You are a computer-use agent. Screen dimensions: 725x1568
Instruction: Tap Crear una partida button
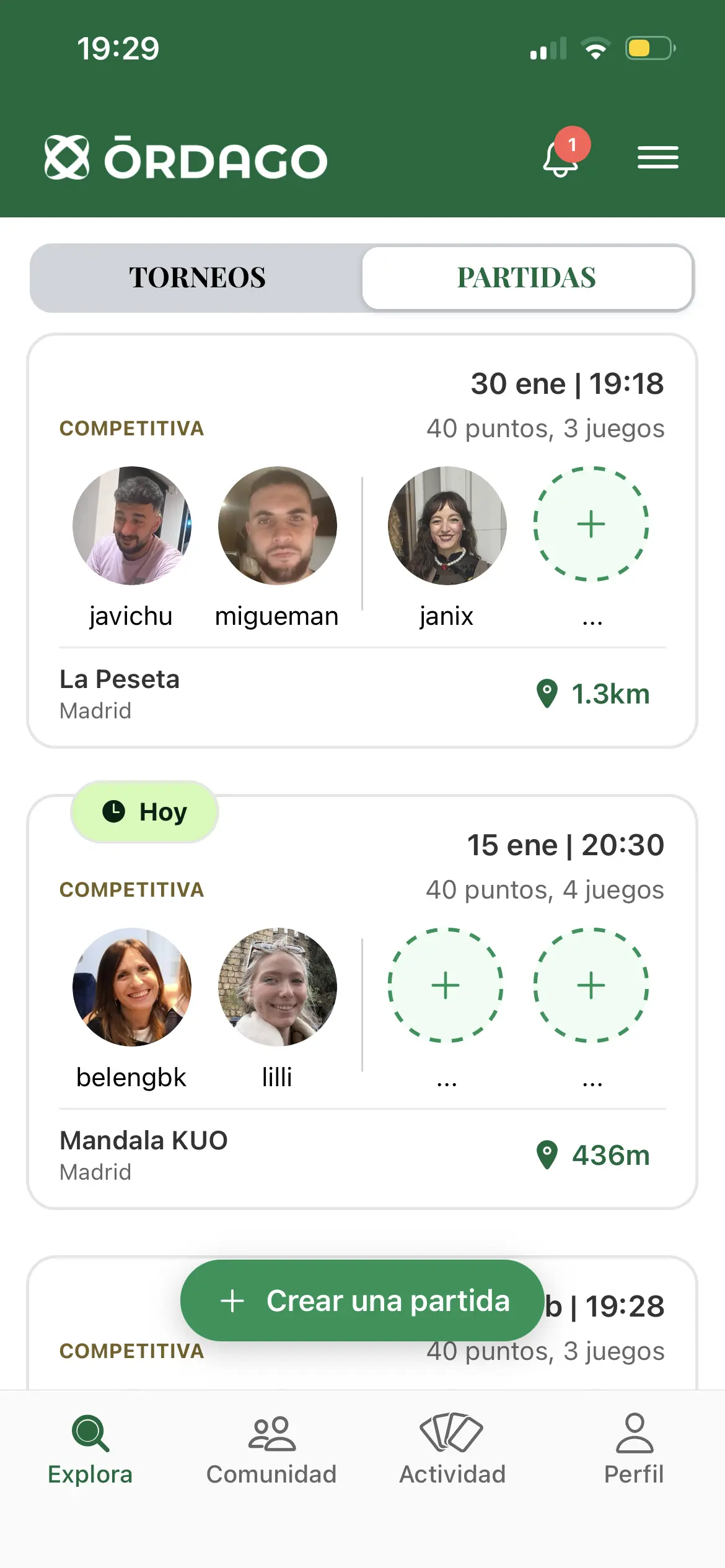[362, 1300]
